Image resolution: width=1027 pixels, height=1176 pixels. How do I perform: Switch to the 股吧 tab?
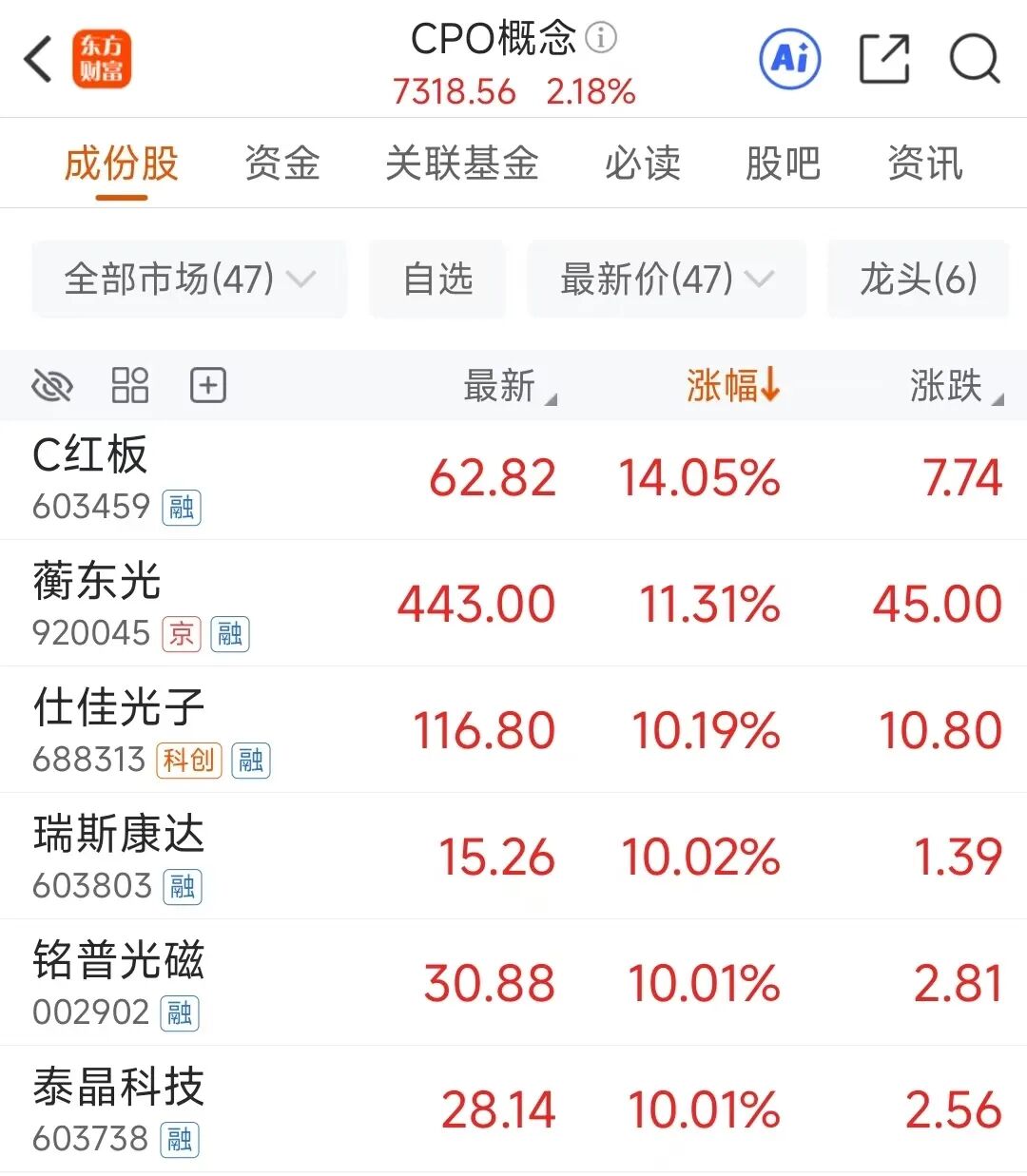pyautogui.click(x=783, y=164)
